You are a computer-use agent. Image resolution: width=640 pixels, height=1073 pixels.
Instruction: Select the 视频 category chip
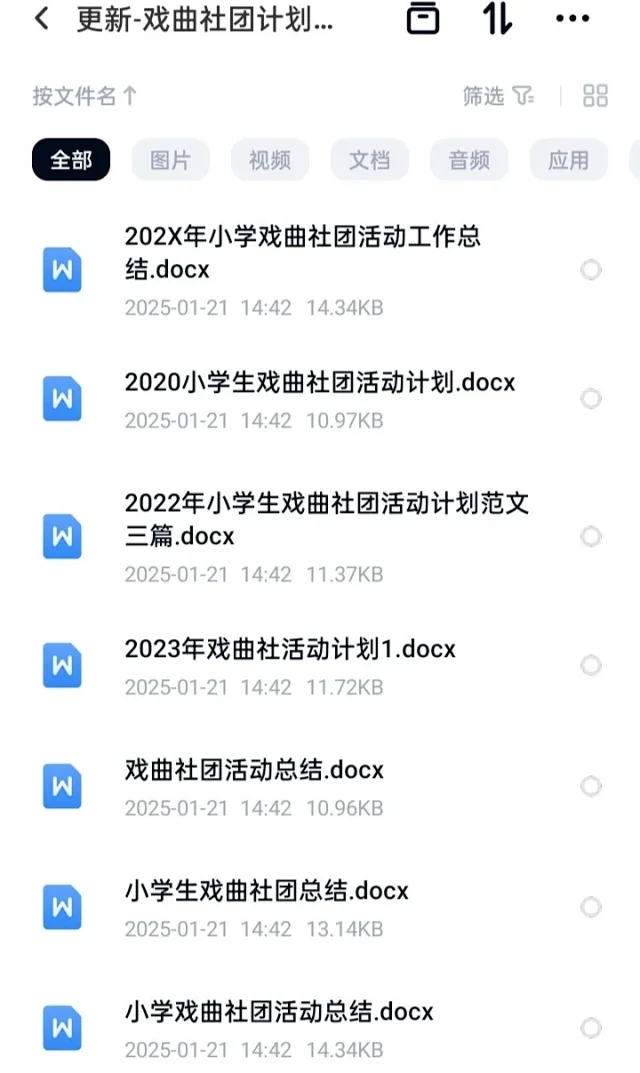(270, 160)
